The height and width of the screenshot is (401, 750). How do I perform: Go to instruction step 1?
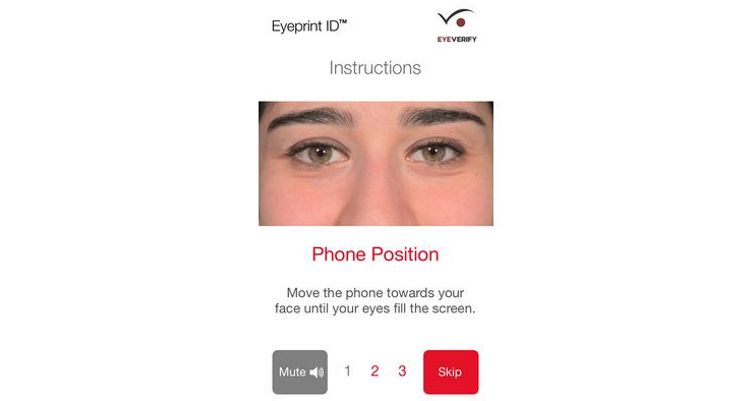[x=348, y=371]
